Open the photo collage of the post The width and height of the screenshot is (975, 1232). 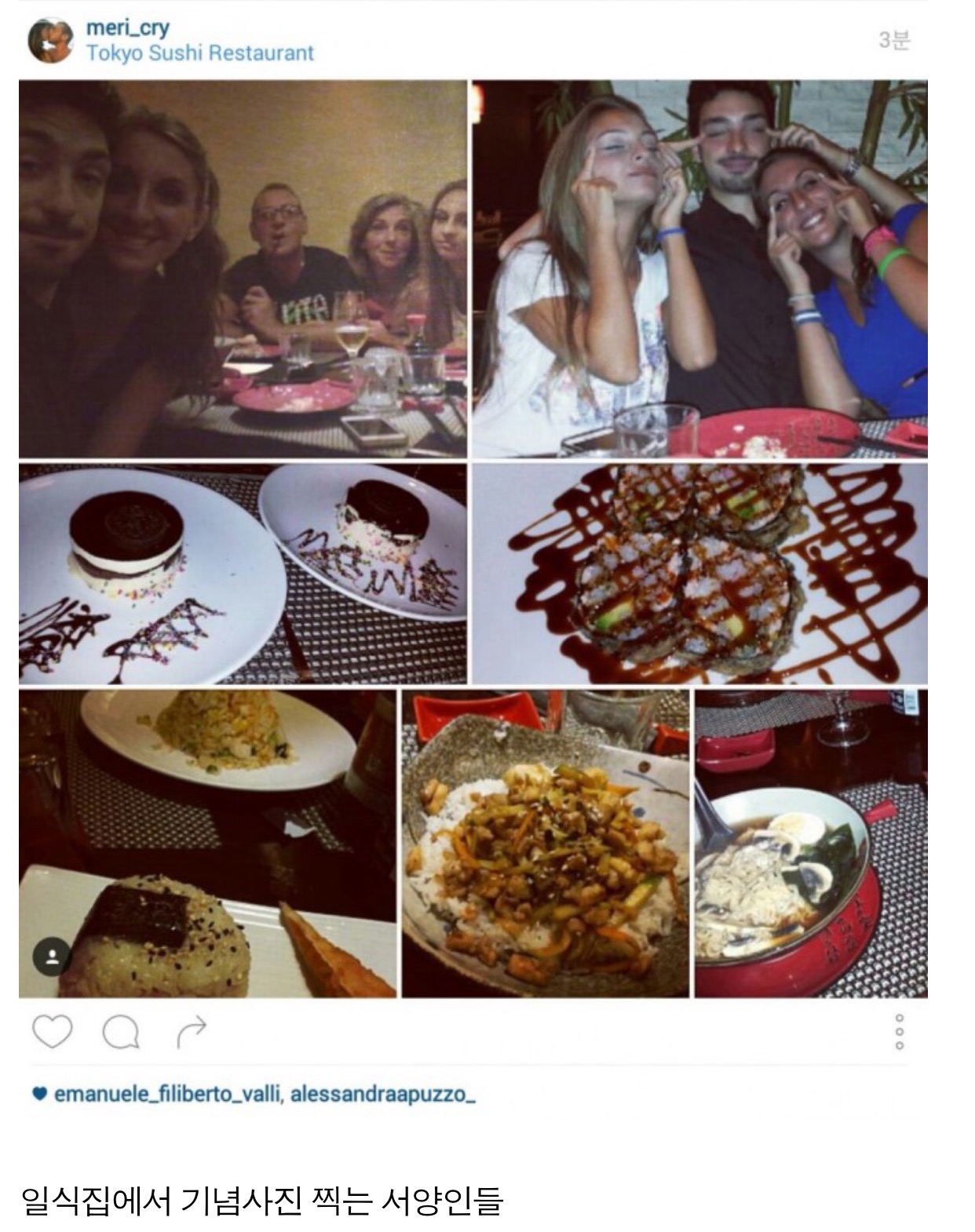(473, 538)
